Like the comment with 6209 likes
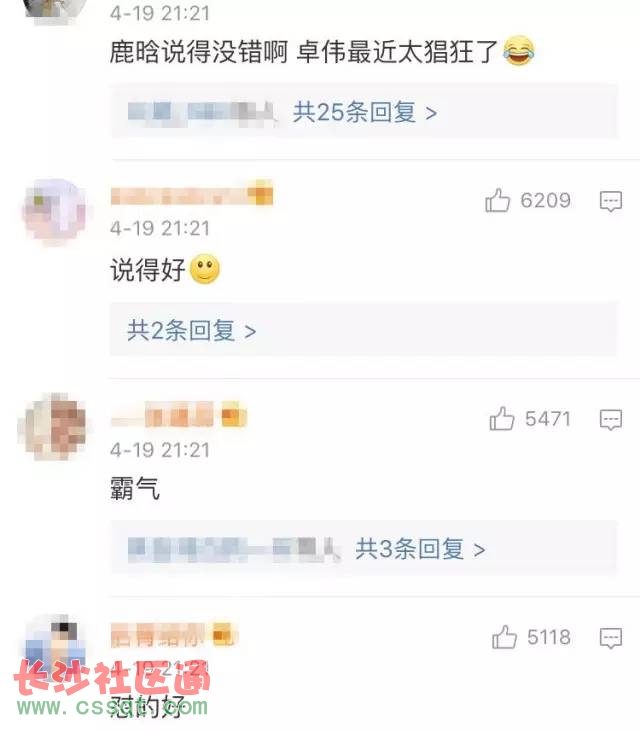640x732 pixels. click(498, 201)
